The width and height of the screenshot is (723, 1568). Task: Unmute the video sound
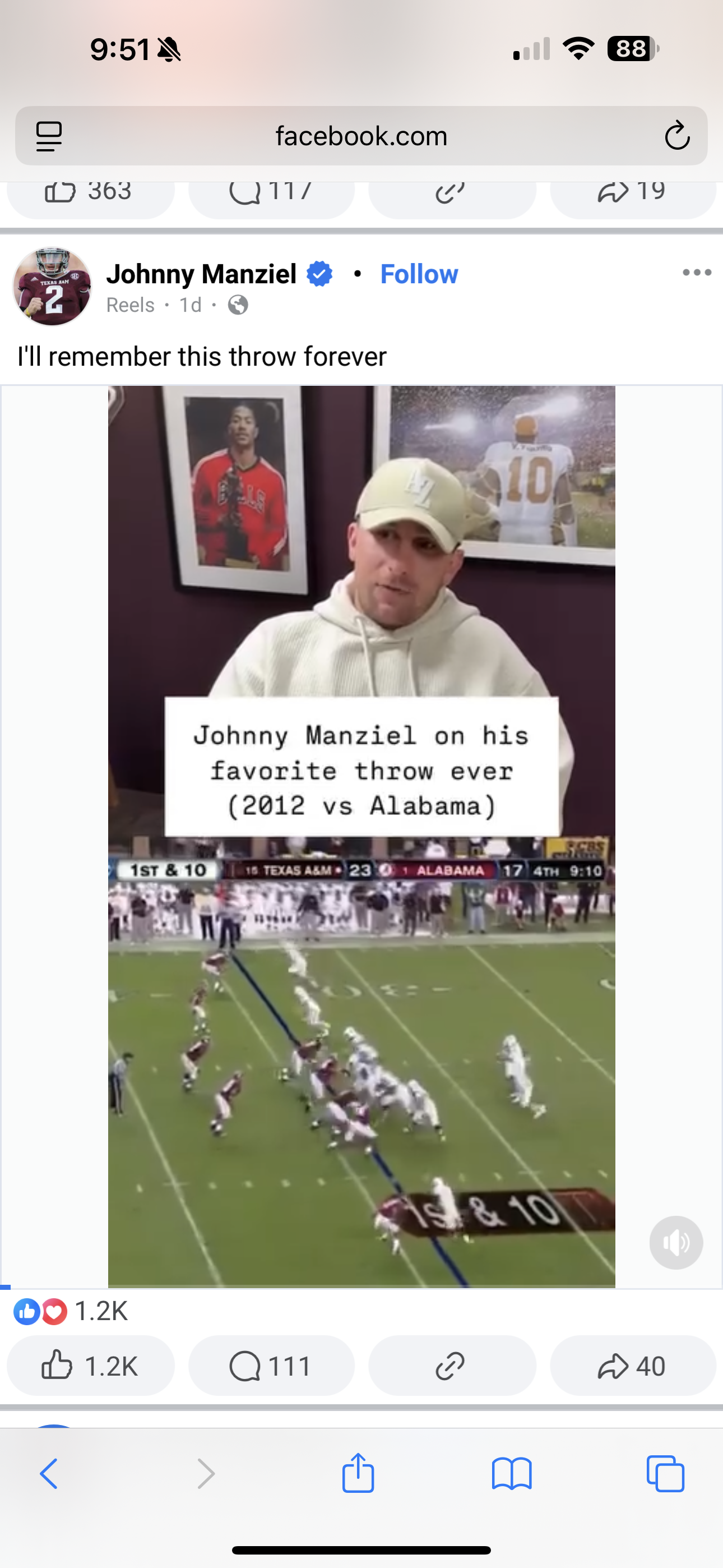tap(676, 1242)
